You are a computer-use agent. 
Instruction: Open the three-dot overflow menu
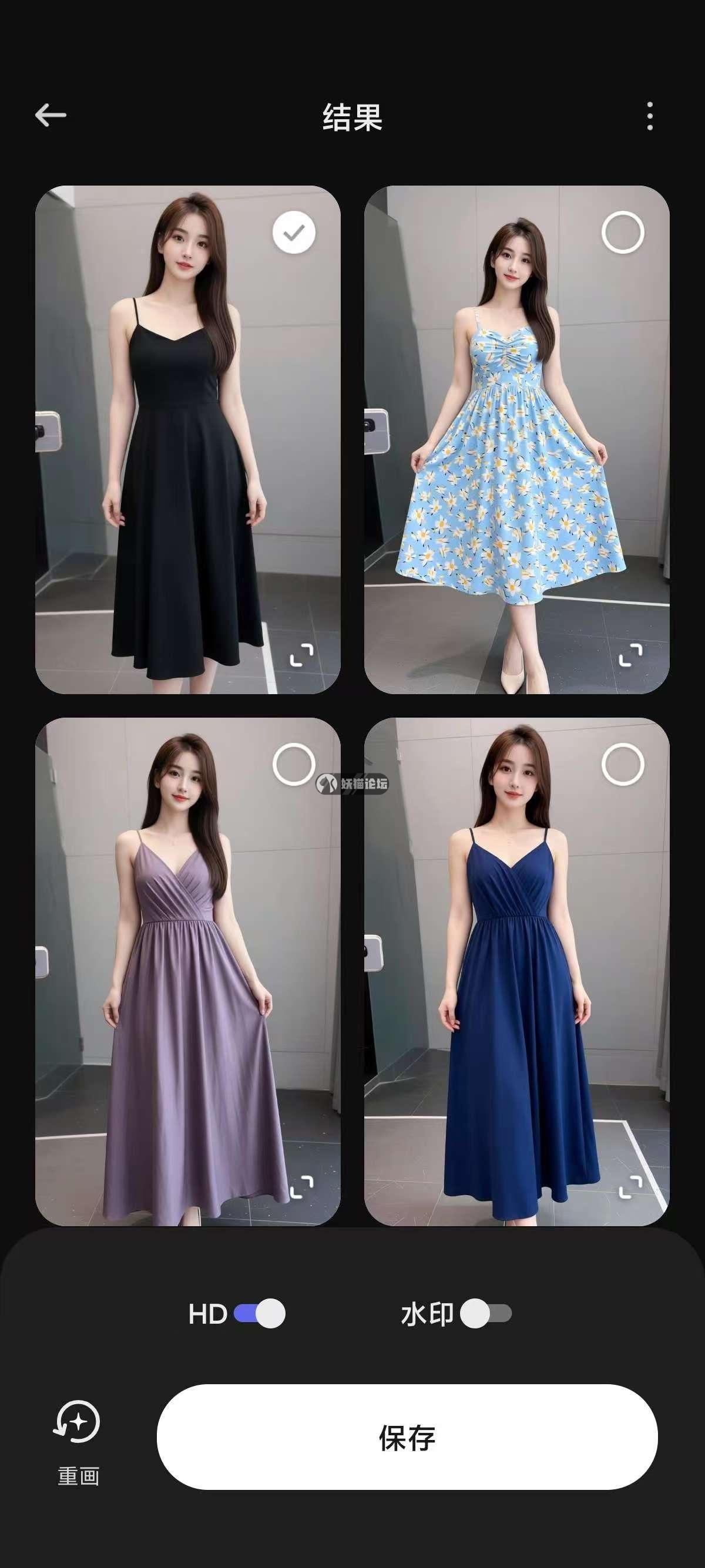click(650, 116)
